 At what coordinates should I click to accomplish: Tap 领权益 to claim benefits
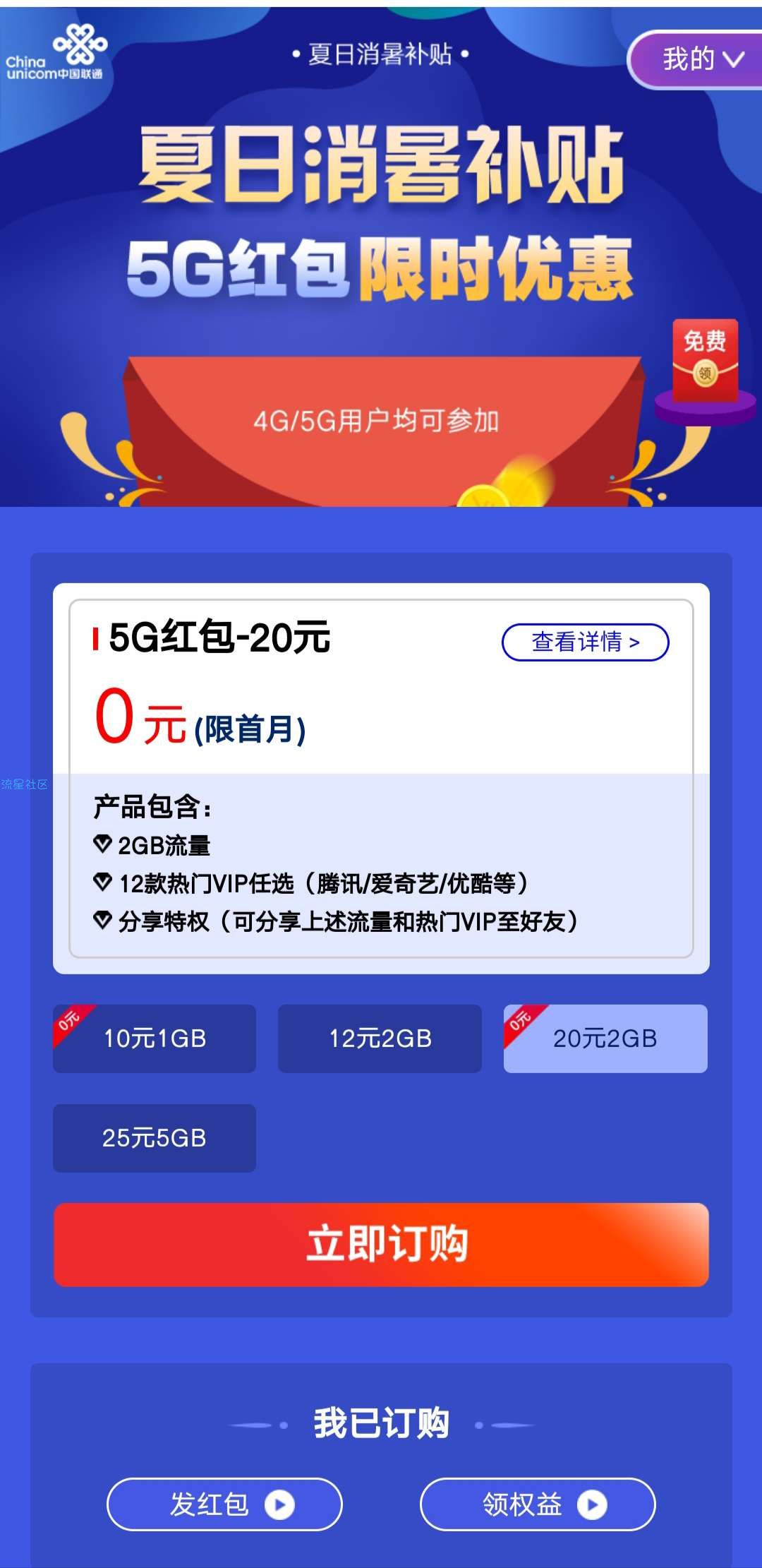click(538, 1504)
